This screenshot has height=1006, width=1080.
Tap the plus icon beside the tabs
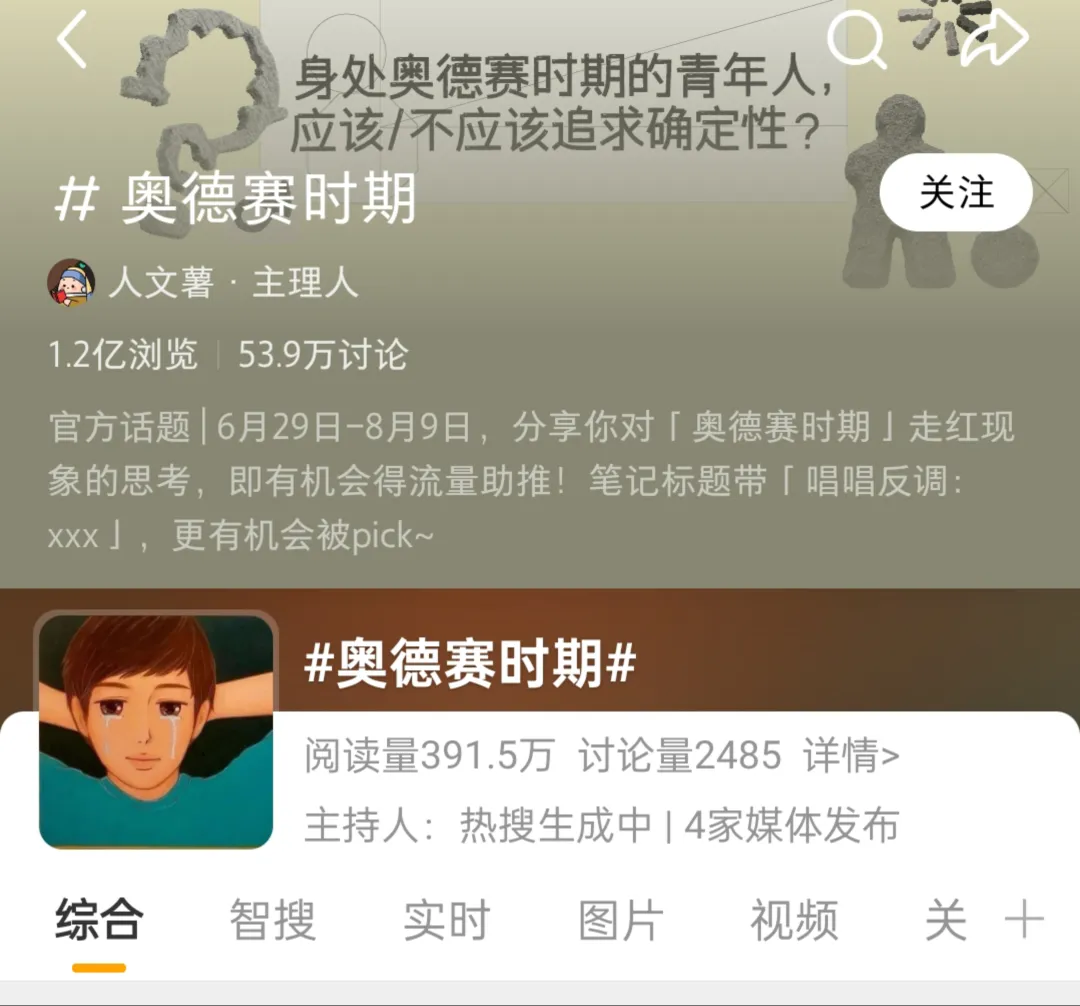[1024, 920]
